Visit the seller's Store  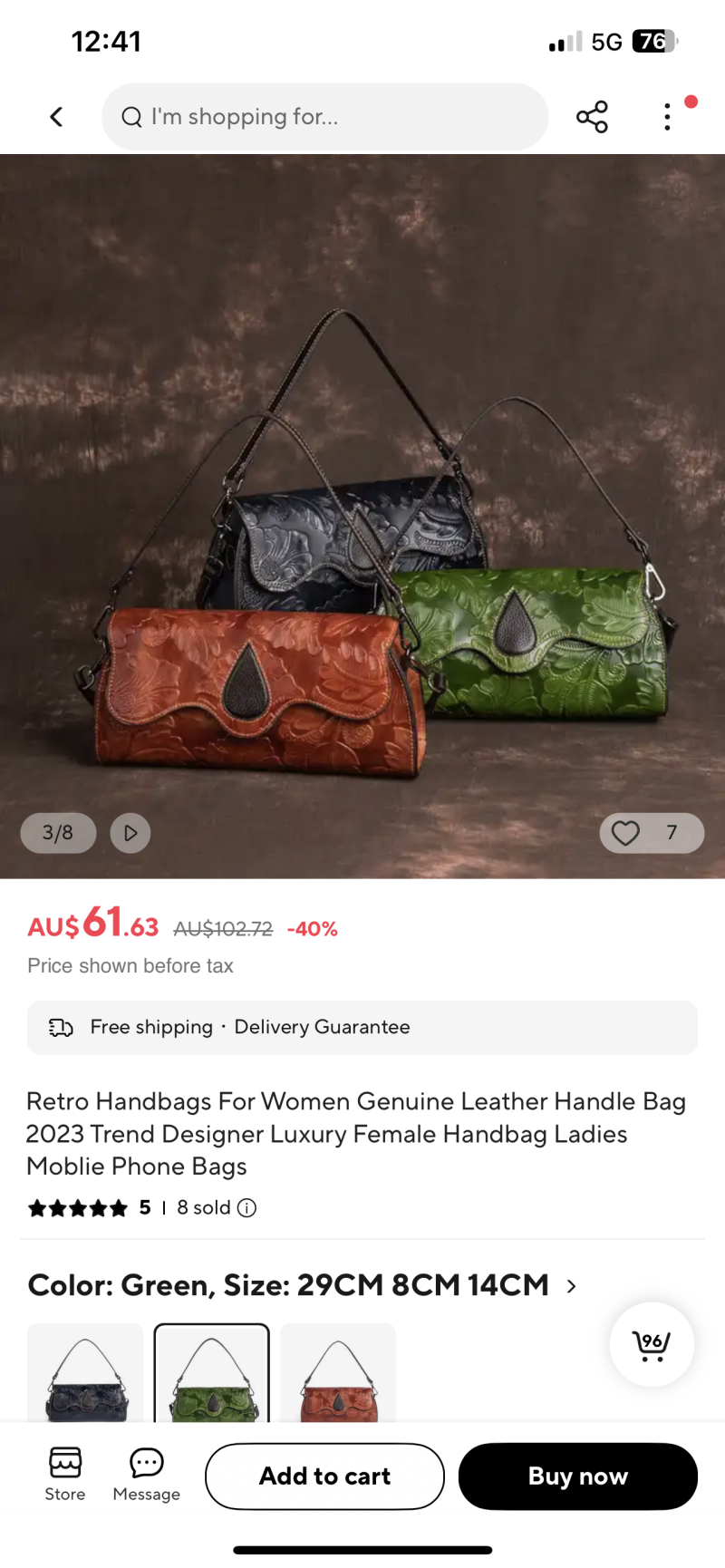(65, 1475)
